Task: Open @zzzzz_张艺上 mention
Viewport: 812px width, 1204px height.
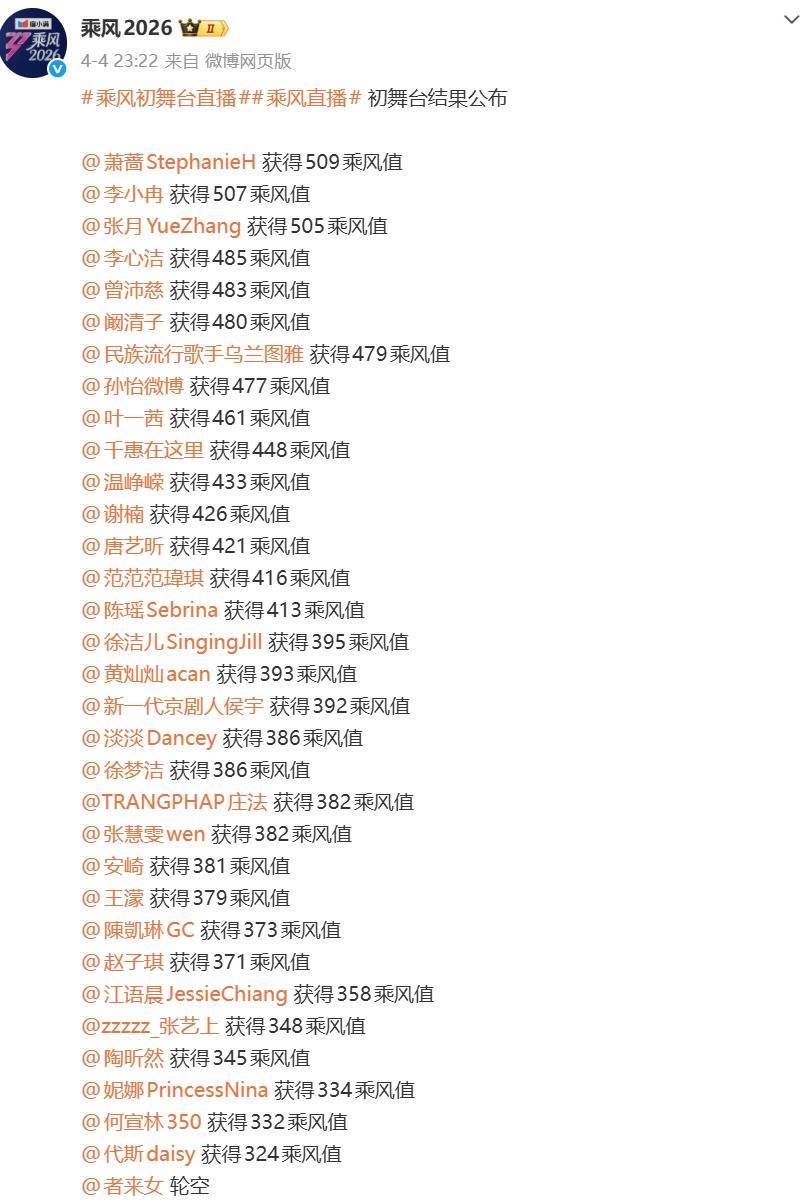Action: click(150, 1026)
